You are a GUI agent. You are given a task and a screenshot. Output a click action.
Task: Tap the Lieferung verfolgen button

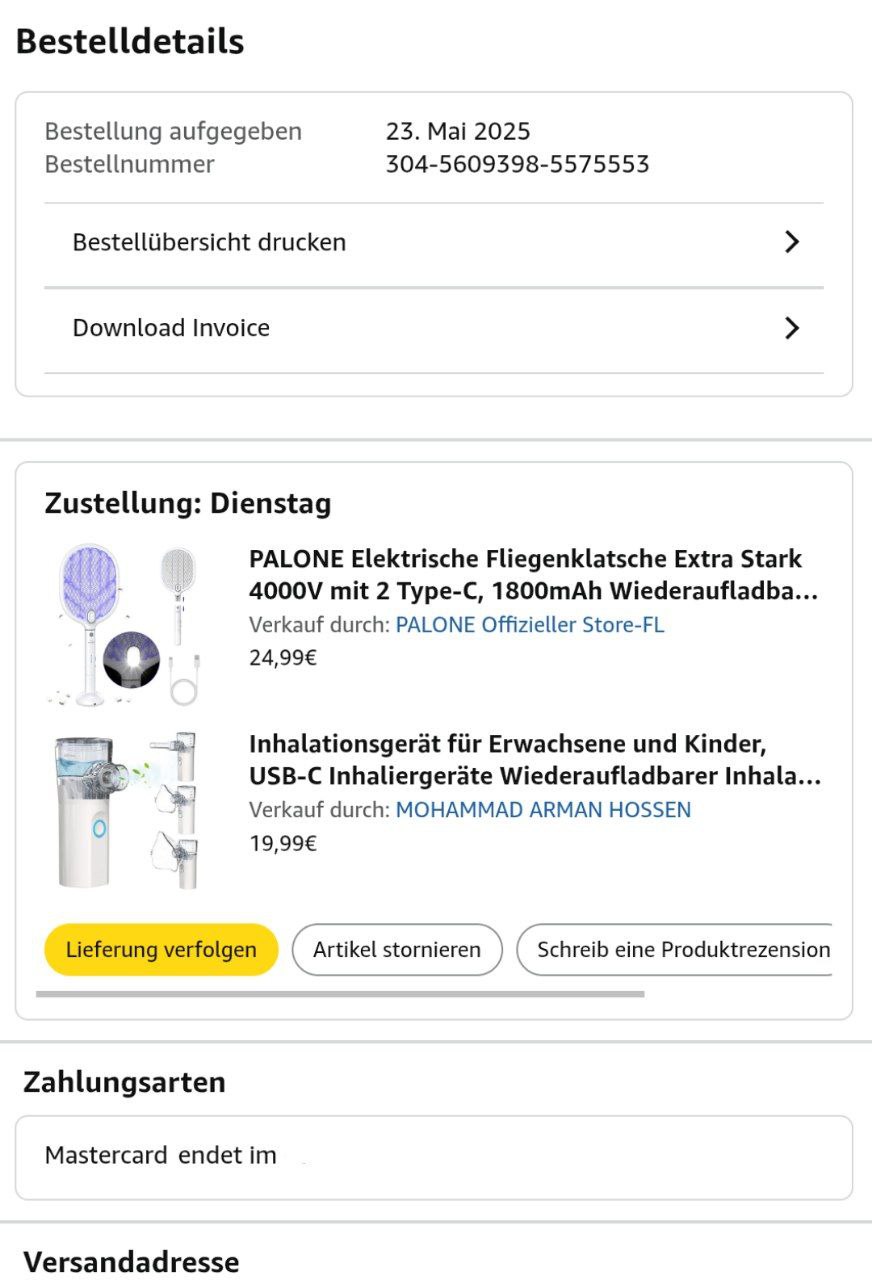[160, 950]
